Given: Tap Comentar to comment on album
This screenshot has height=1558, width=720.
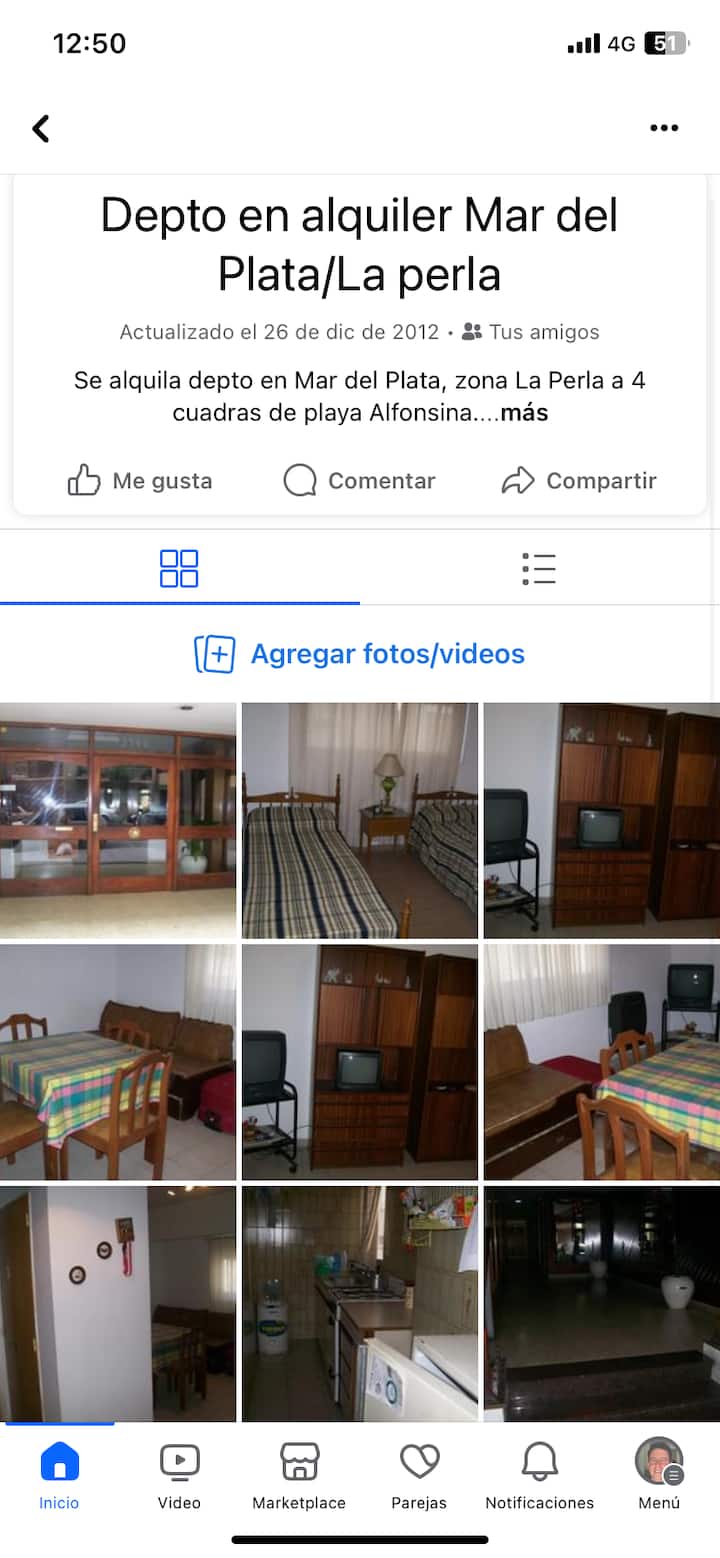Looking at the screenshot, I should tap(359, 481).
